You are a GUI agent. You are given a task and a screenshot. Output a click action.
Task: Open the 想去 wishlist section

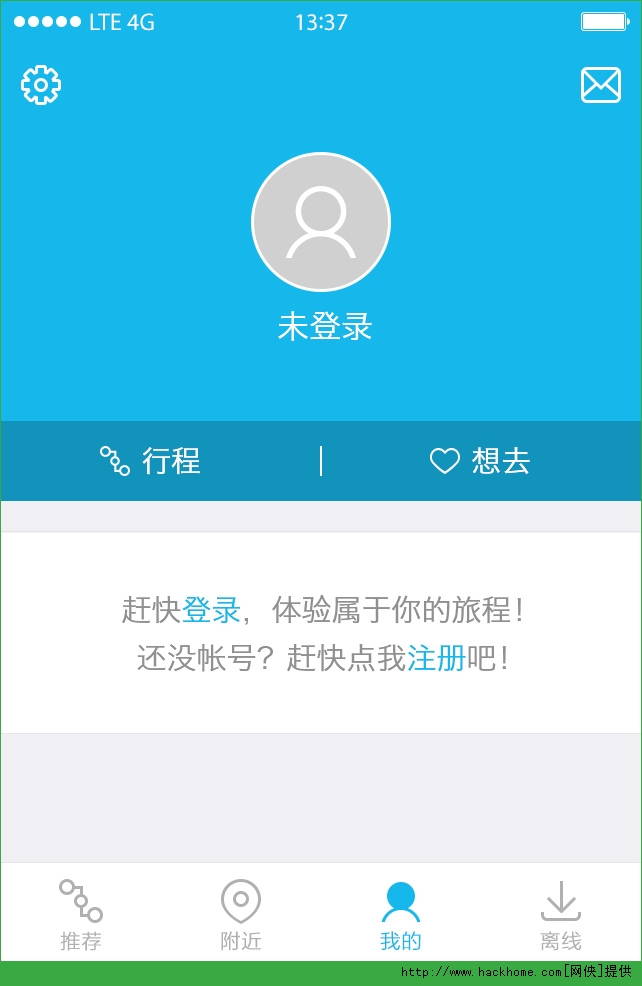tap(480, 461)
